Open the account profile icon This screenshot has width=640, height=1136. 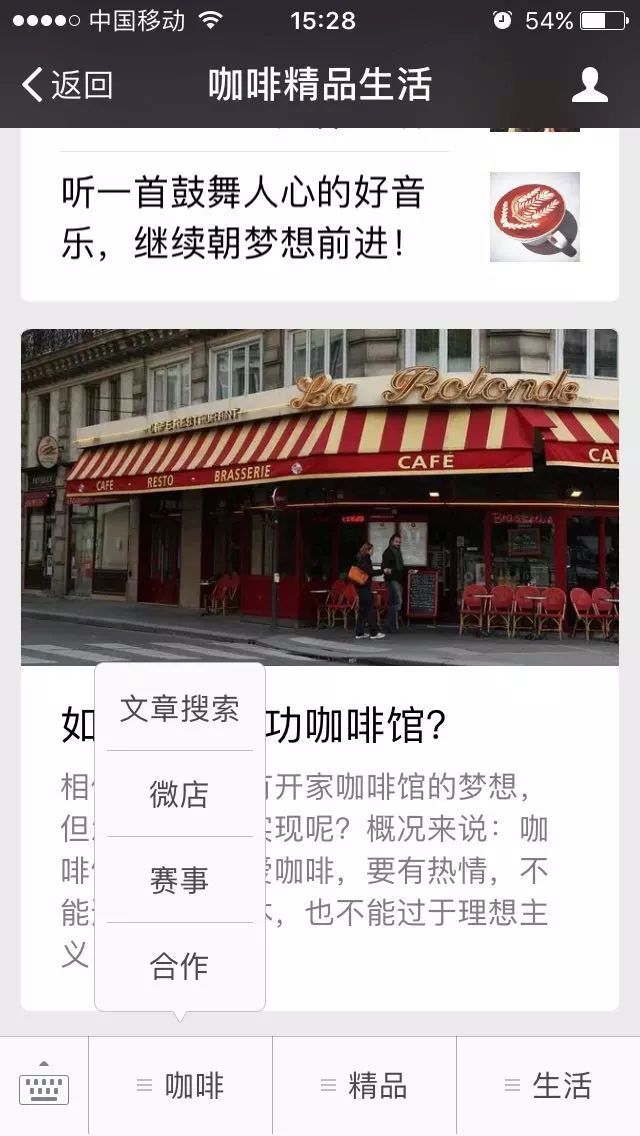point(589,85)
